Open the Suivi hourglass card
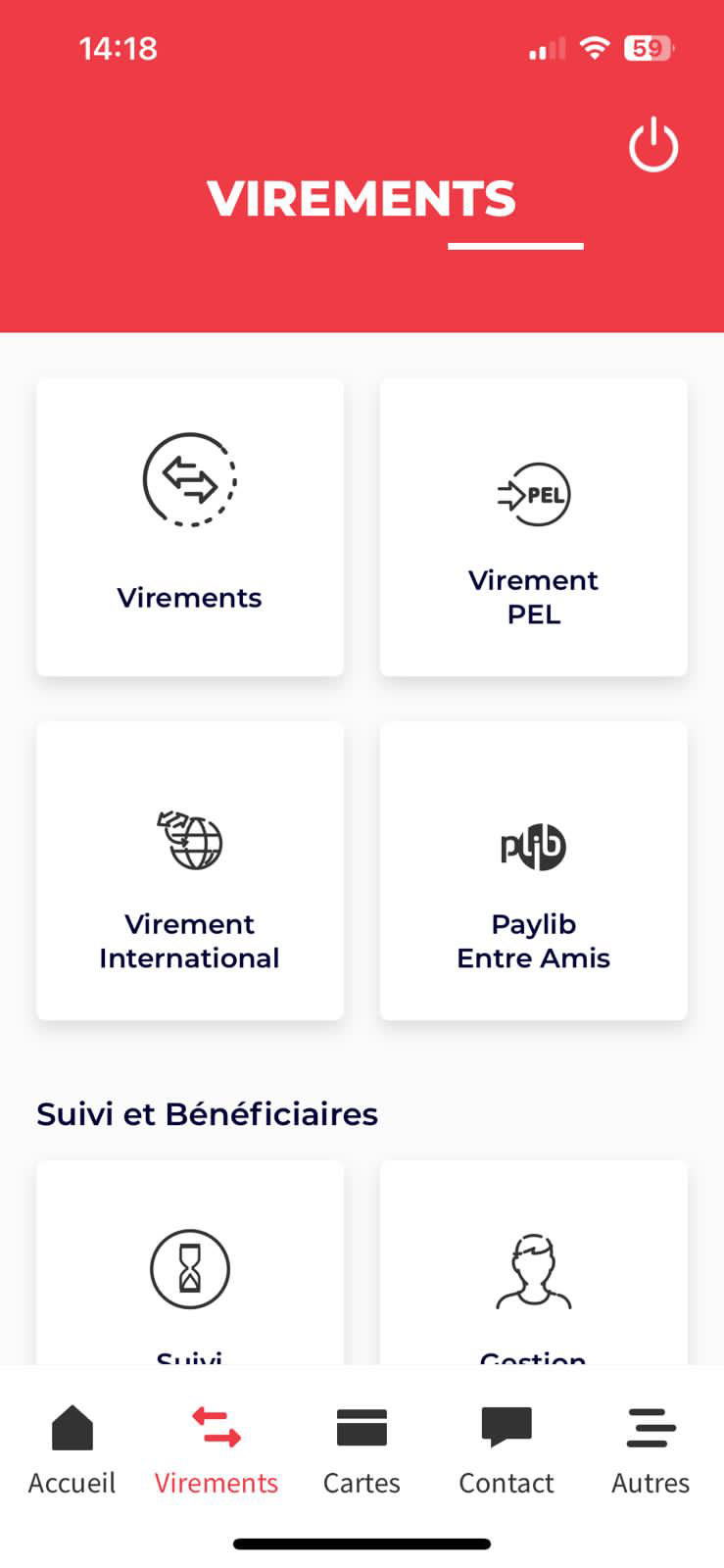Screen dimensions: 724x1568 190,1271
